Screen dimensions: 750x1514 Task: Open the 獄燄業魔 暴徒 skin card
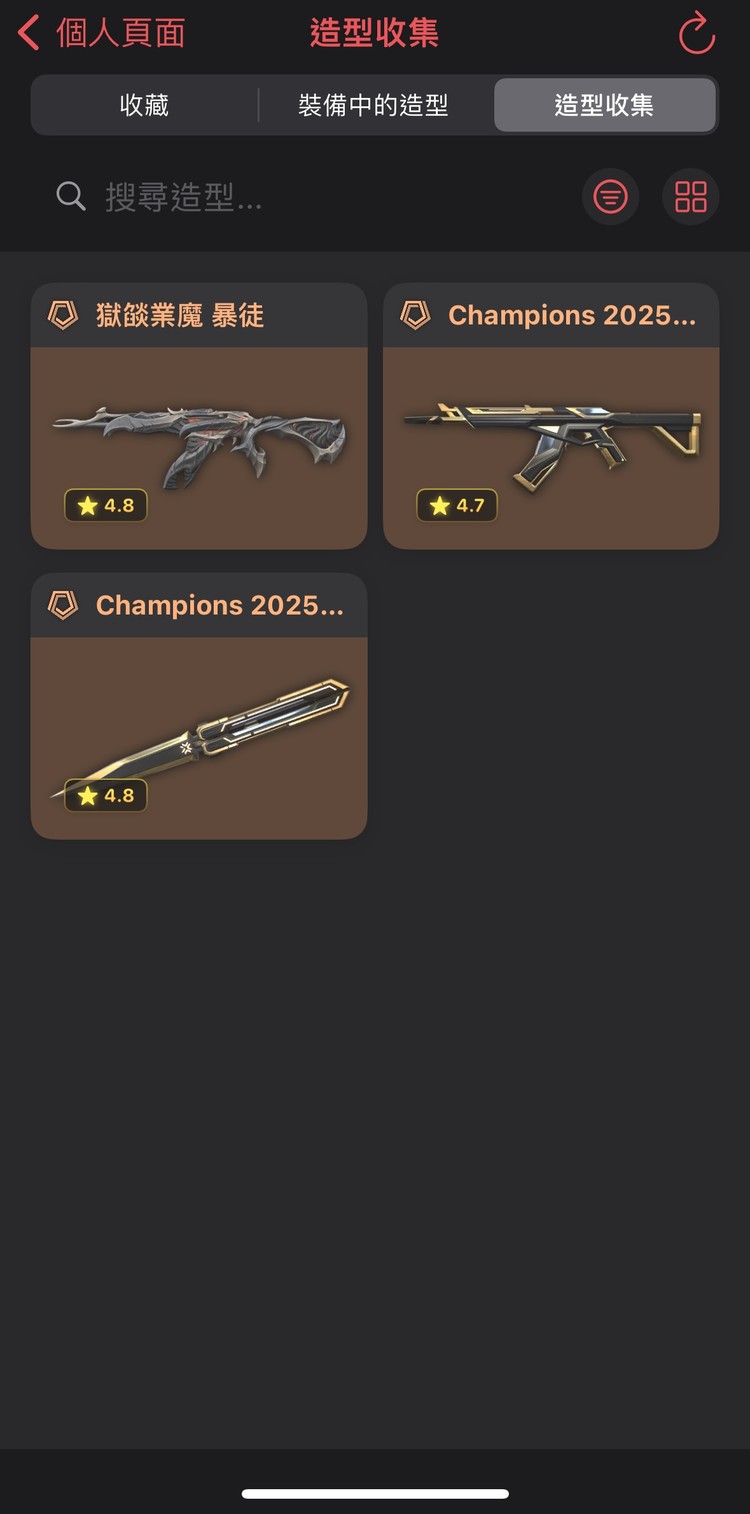(x=199, y=416)
